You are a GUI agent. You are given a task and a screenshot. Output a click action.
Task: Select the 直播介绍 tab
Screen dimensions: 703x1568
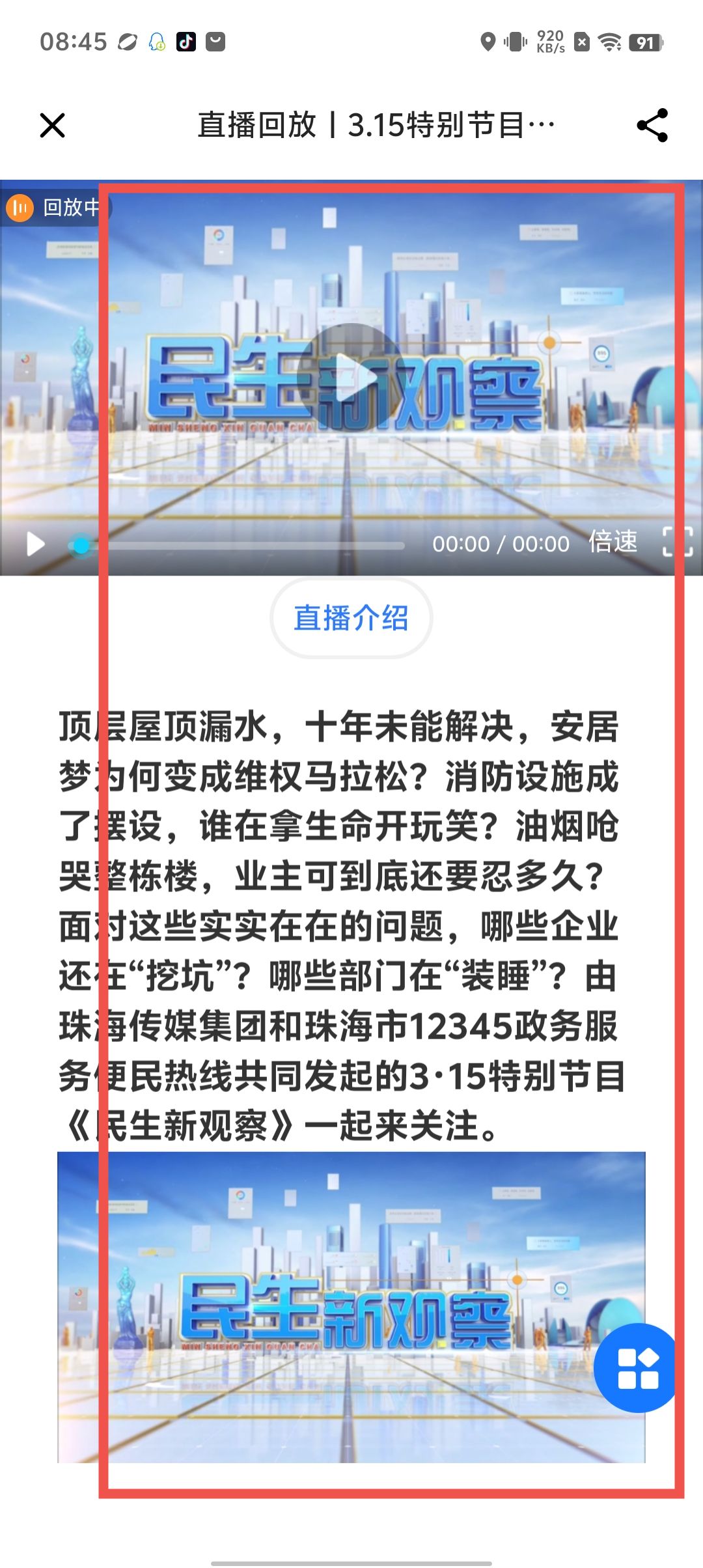[351, 618]
